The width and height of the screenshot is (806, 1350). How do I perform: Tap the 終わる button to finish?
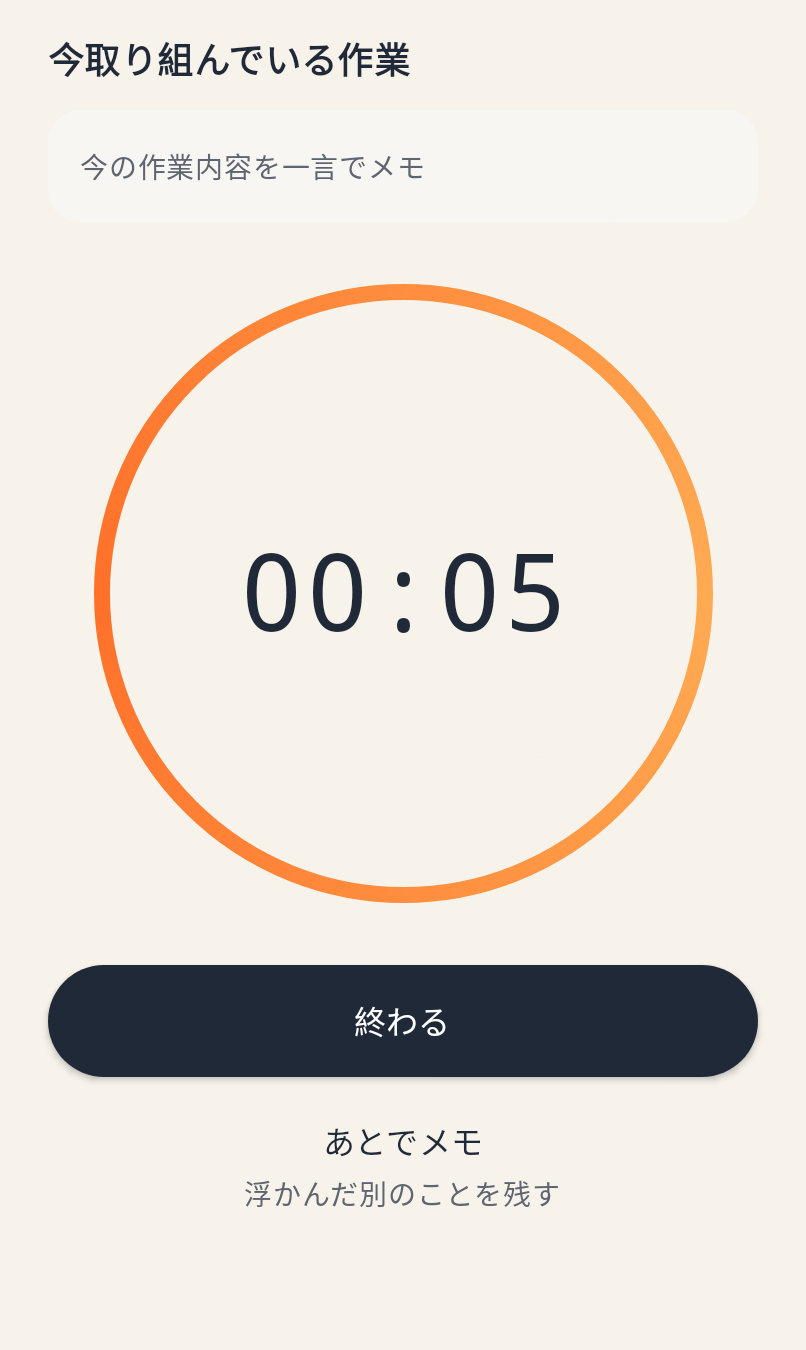point(403,1021)
